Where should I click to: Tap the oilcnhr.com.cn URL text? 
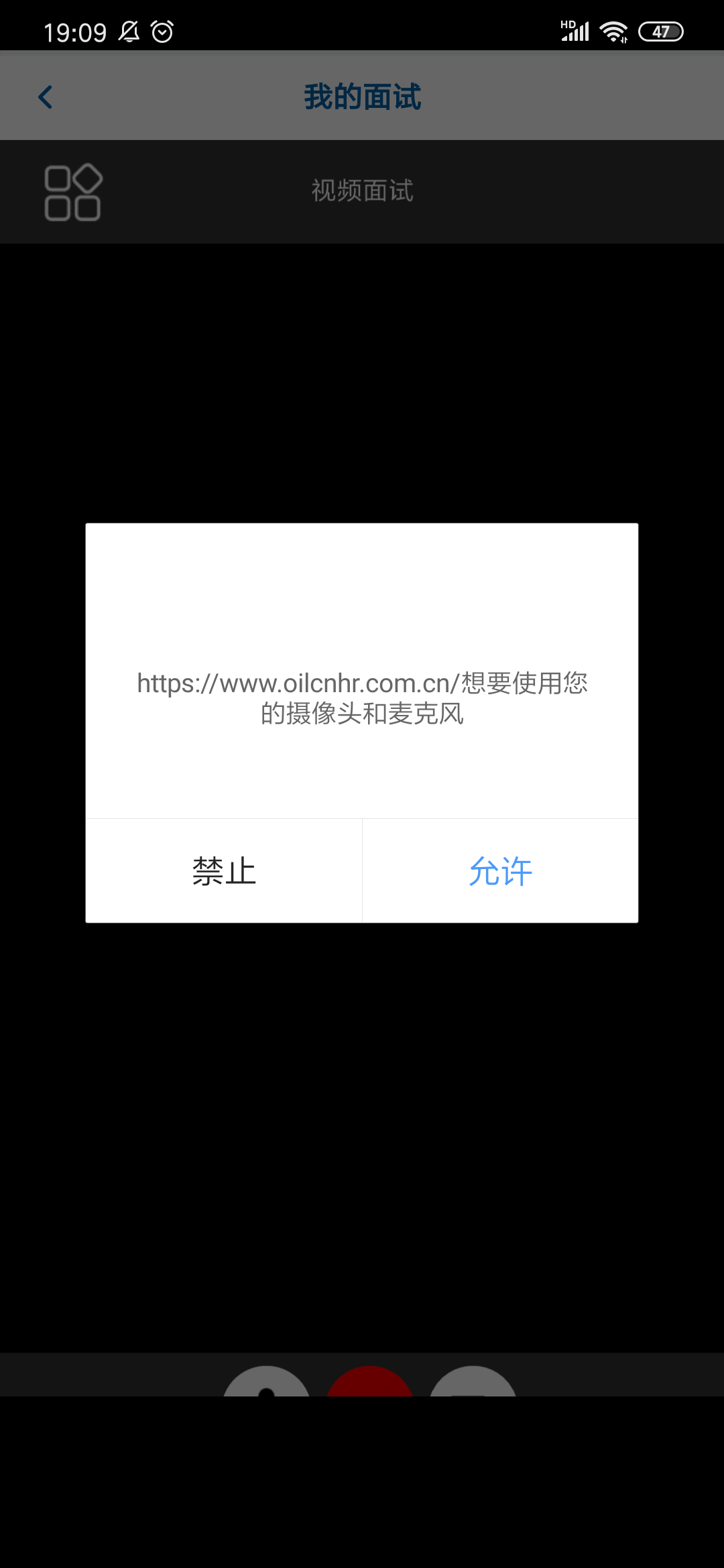click(x=295, y=683)
